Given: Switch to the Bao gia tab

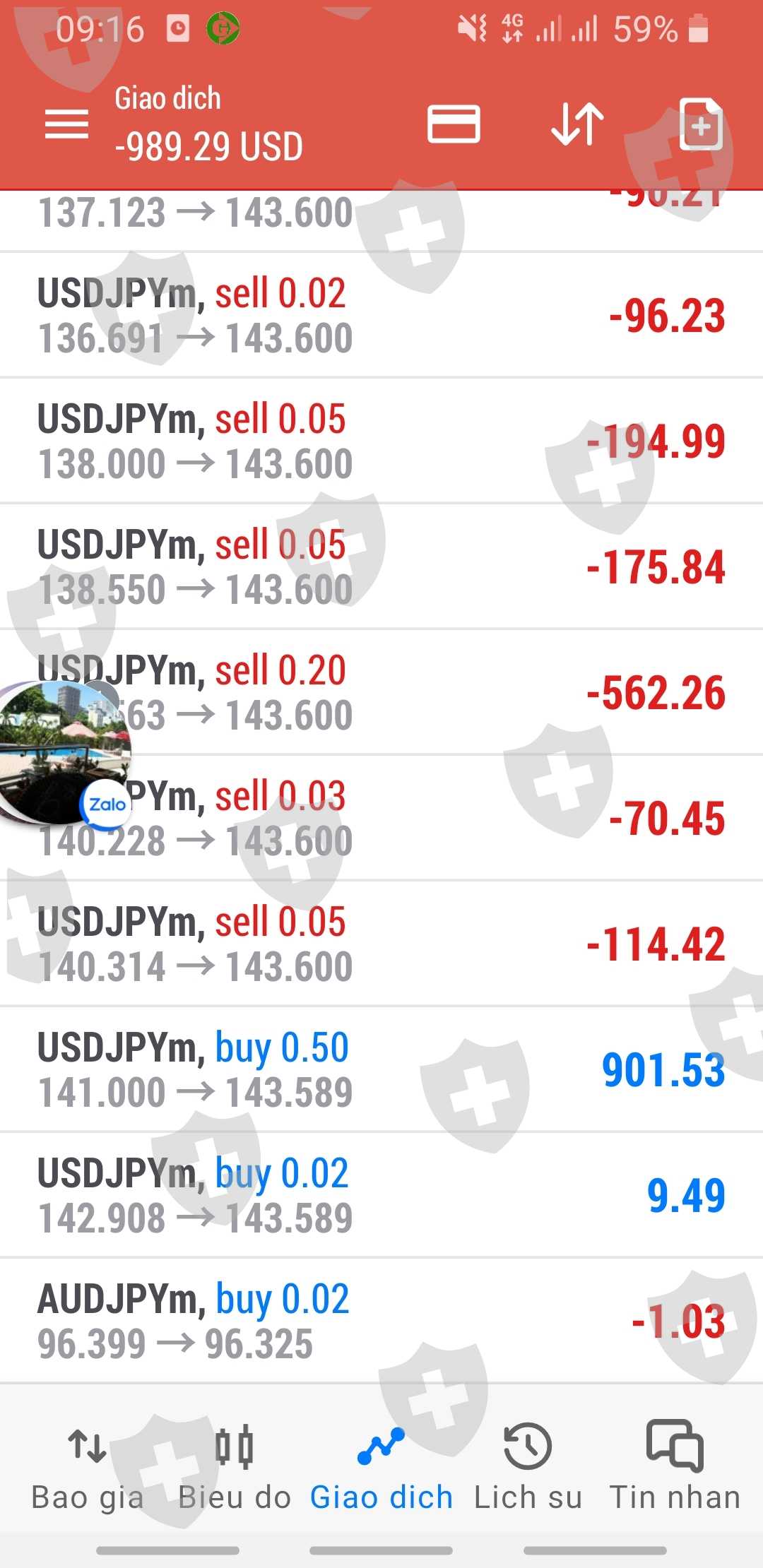Looking at the screenshot, I should point(87,1466).
